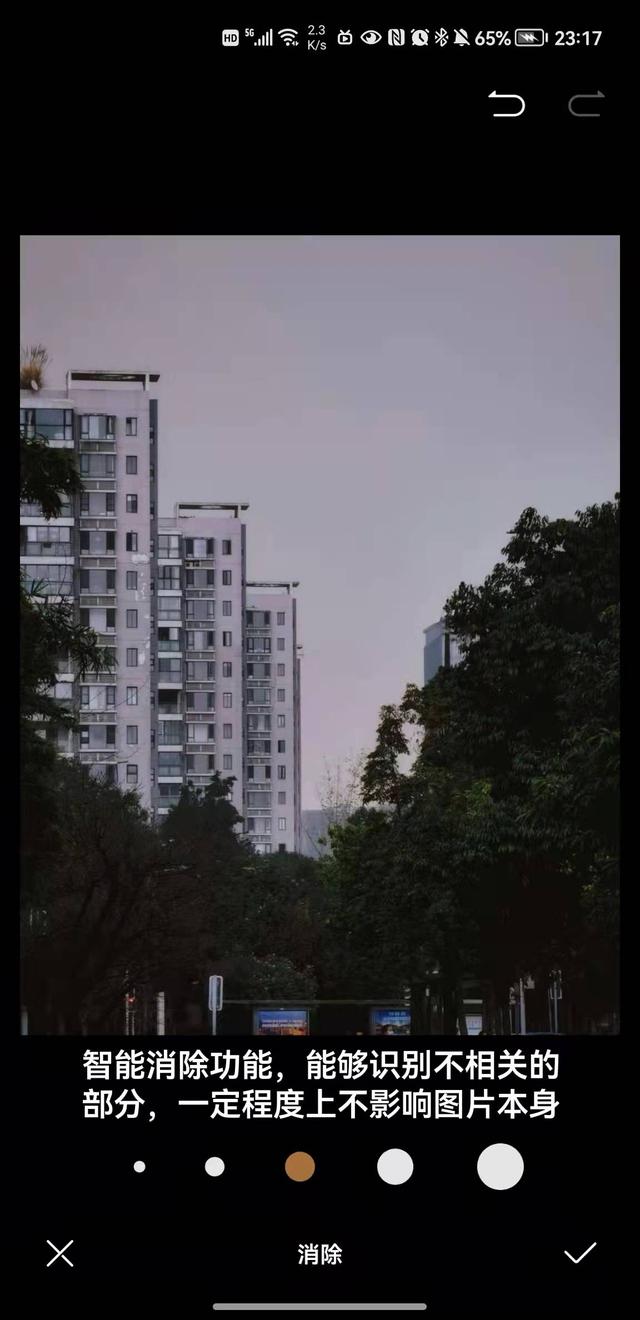Image resolution: width=640 pixels, height=1320 pixels.
Task: Confirm the erase edit with checkmark
Action: [x=580, y=1253]
